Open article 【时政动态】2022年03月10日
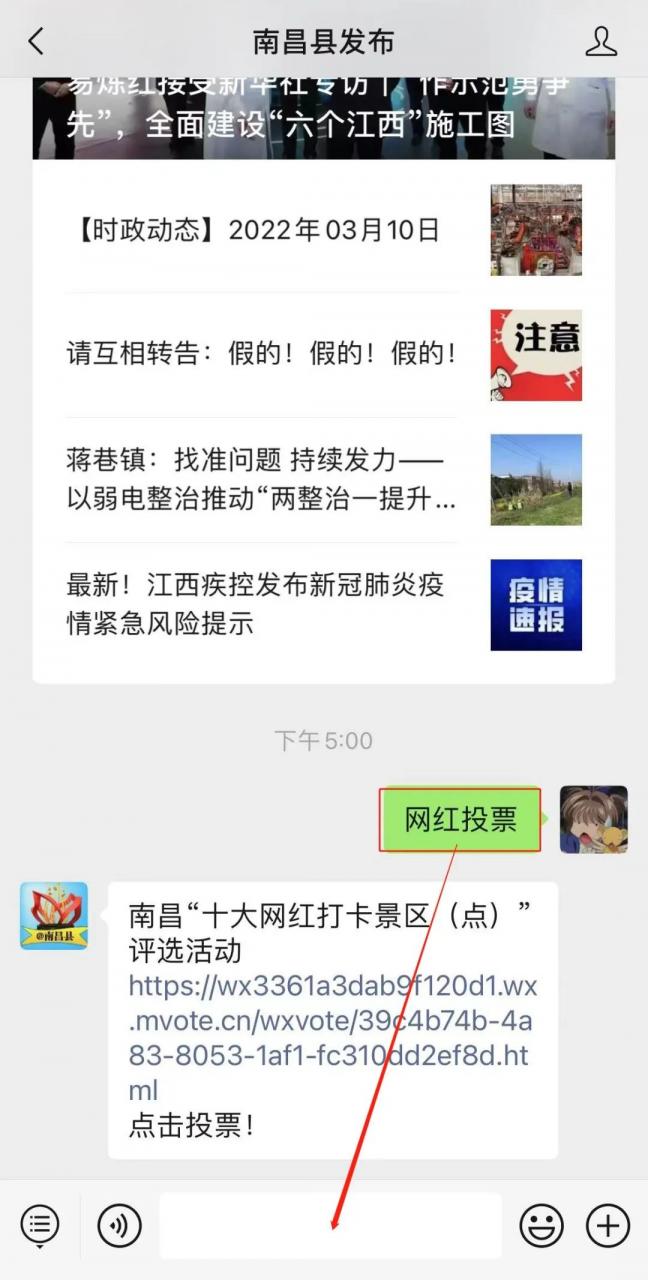The height and width of the screenshot is (1280, 648). 262,231
